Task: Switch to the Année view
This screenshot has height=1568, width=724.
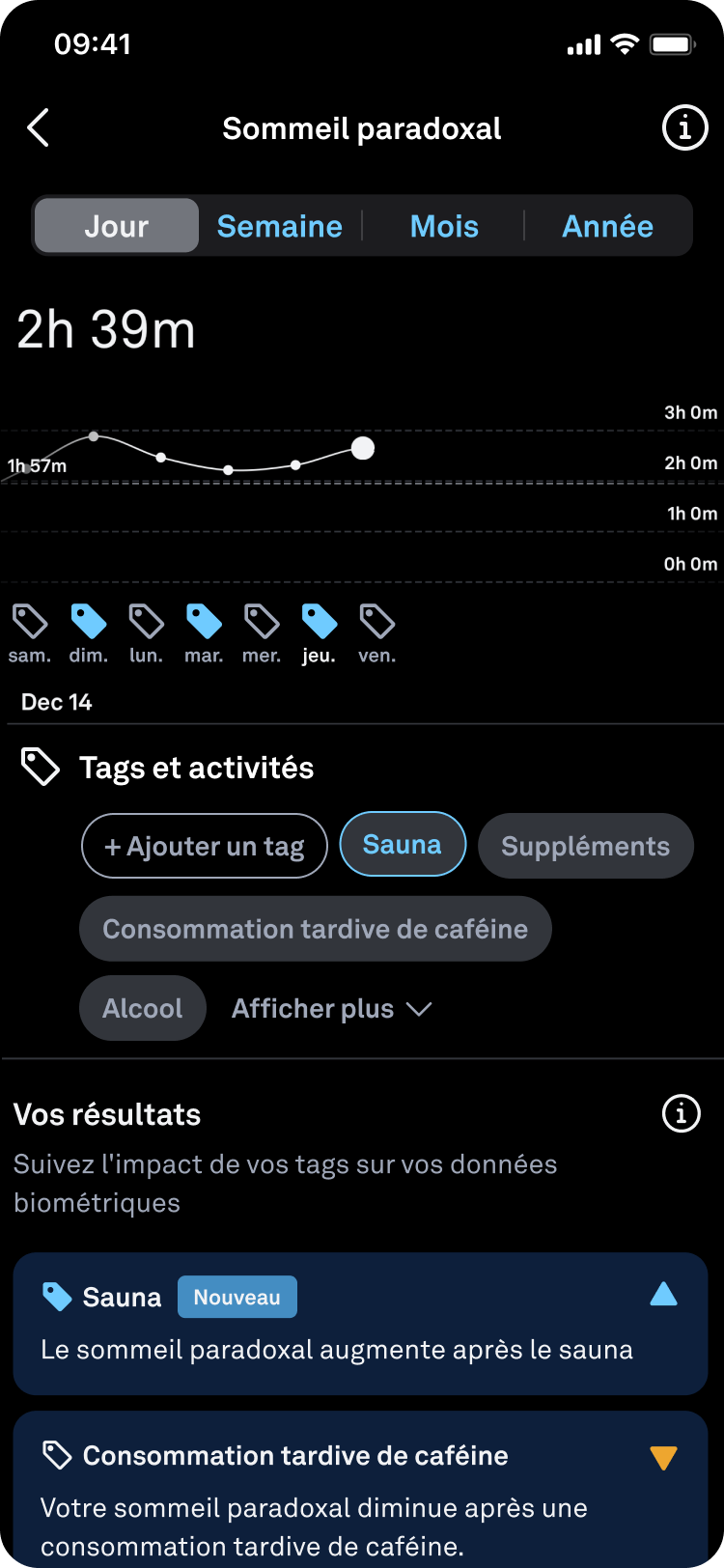Action: tap(607, 226)
